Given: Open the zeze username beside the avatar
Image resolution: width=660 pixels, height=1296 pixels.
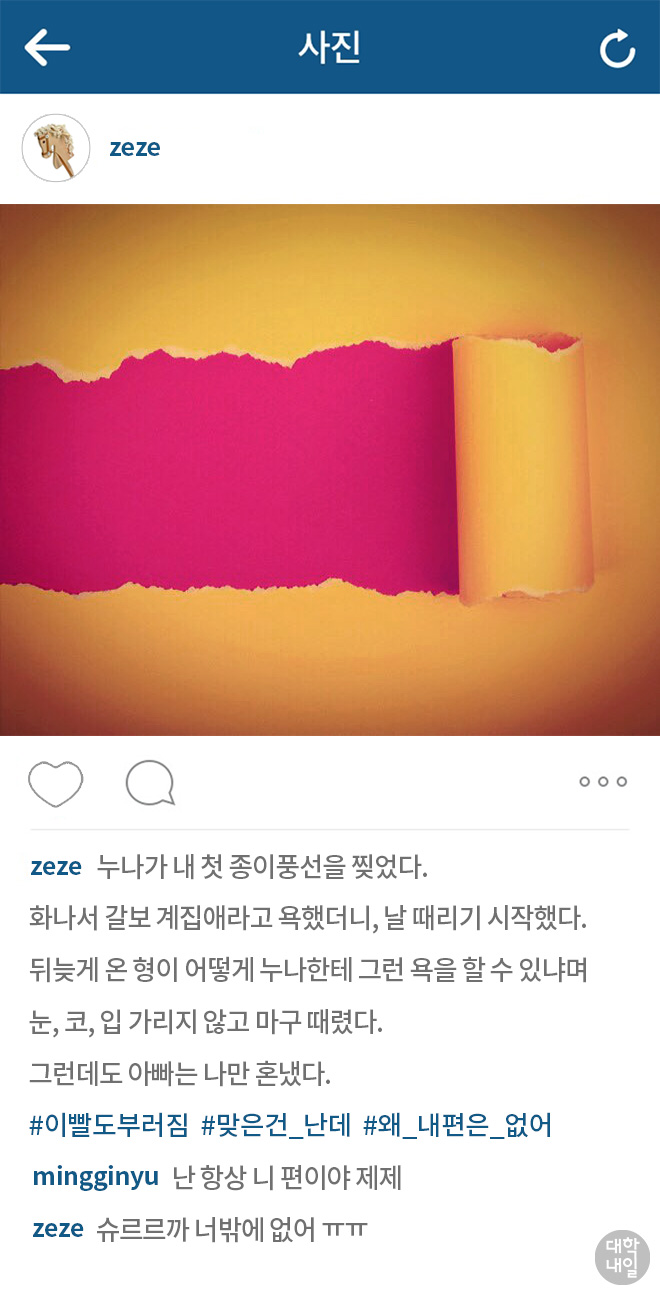Looking at the screenshot, I should pos(135,148).
